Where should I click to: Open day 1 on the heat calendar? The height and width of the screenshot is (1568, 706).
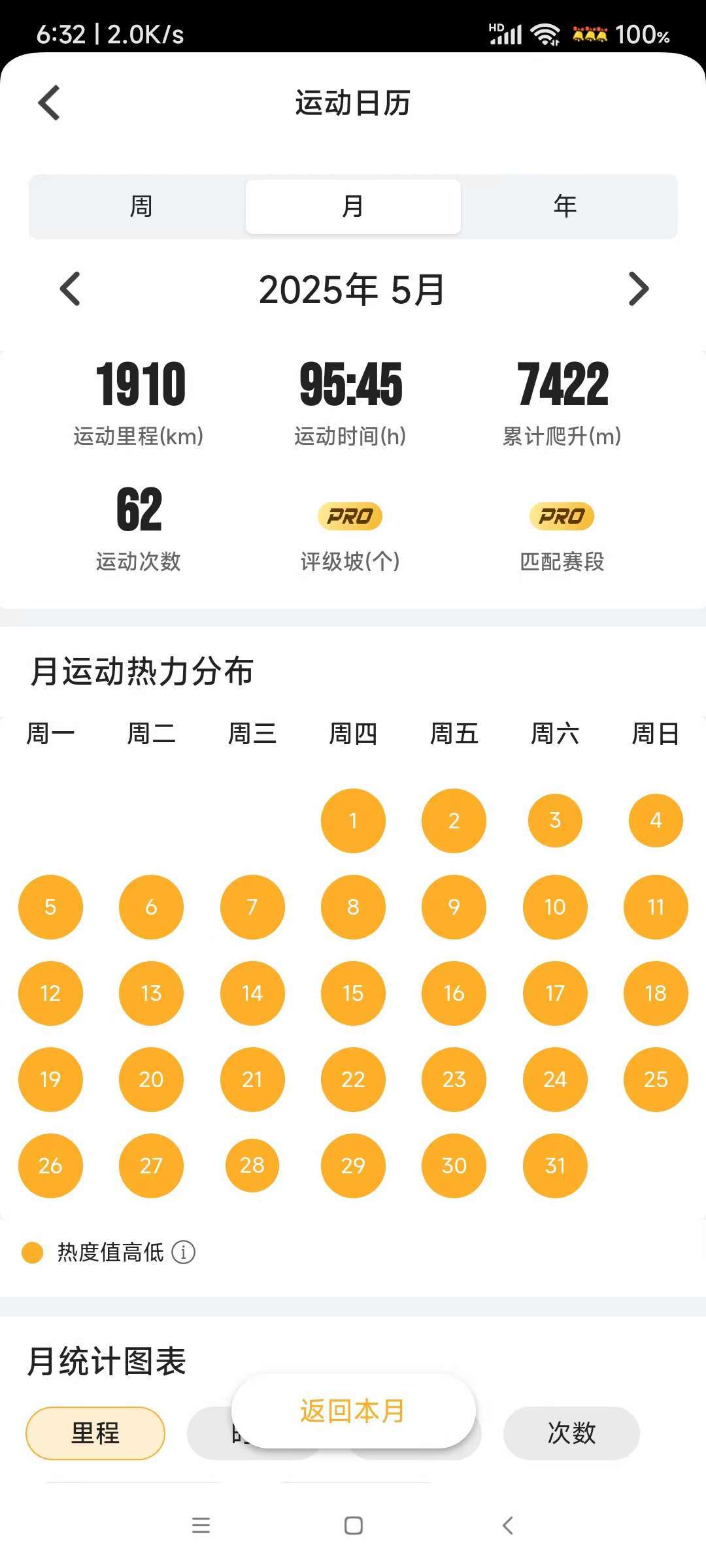click(x=353, y=821)
